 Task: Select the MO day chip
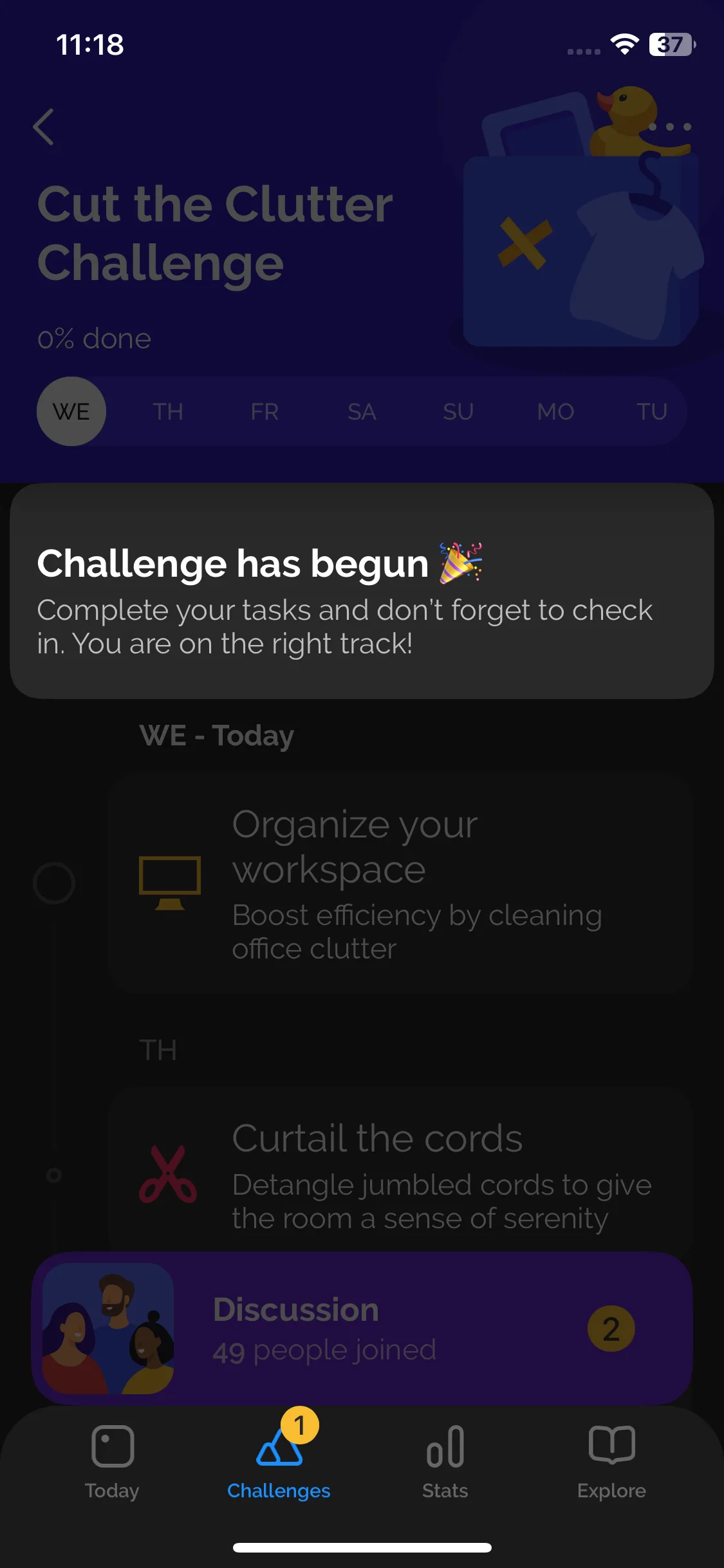[x=555, y=412]
